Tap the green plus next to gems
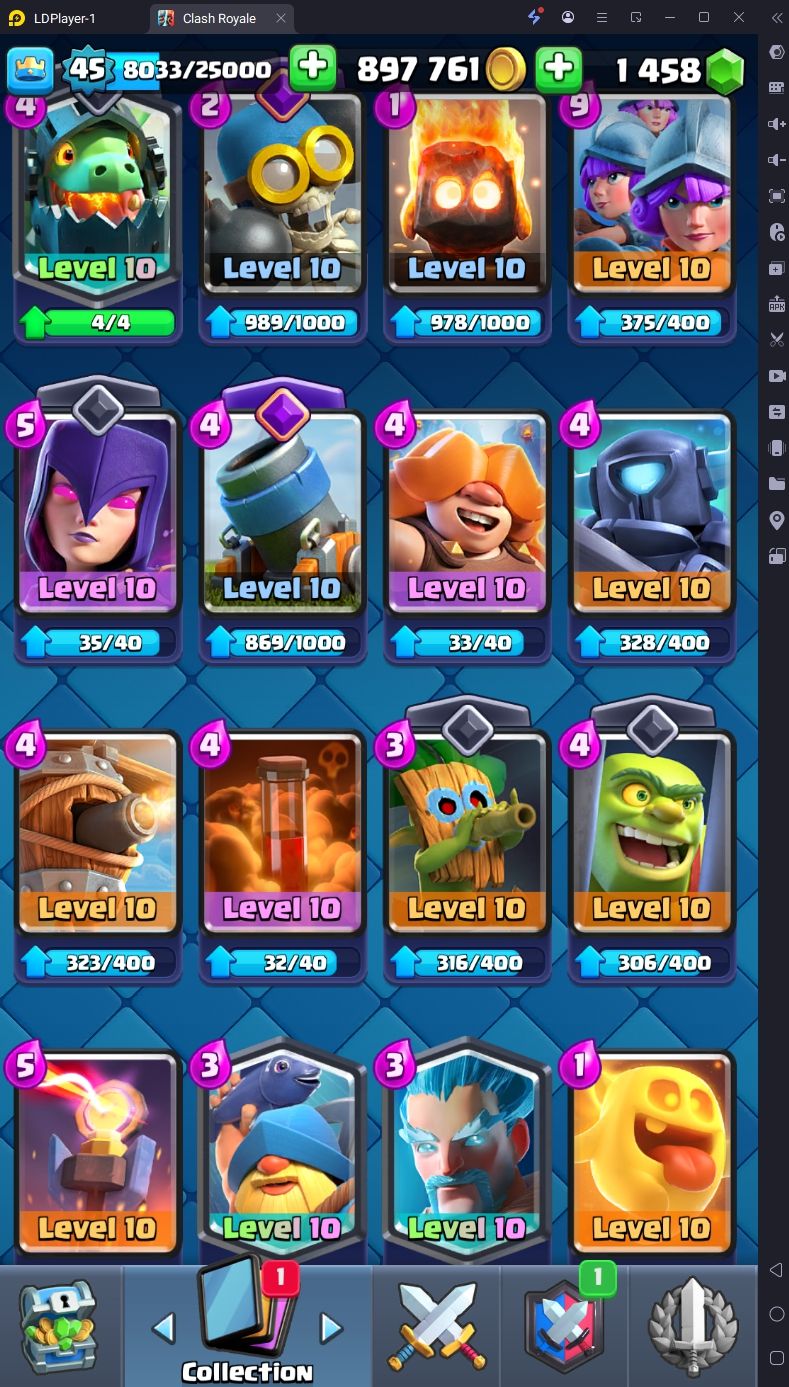The width and height of the screenshot is (789, 1387). click(558, 69)
